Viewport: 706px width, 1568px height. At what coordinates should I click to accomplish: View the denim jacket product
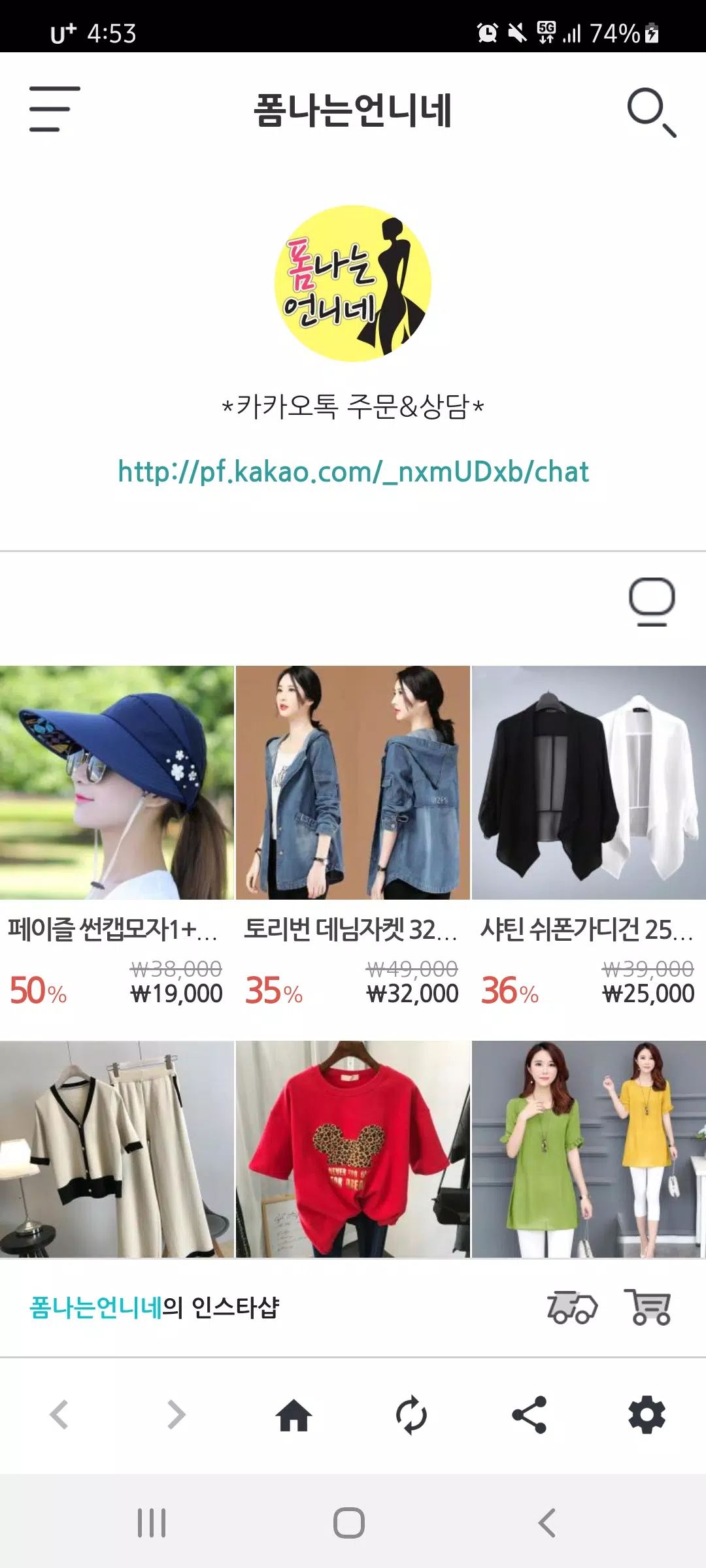pyautogui.click(x=353, y=782)
